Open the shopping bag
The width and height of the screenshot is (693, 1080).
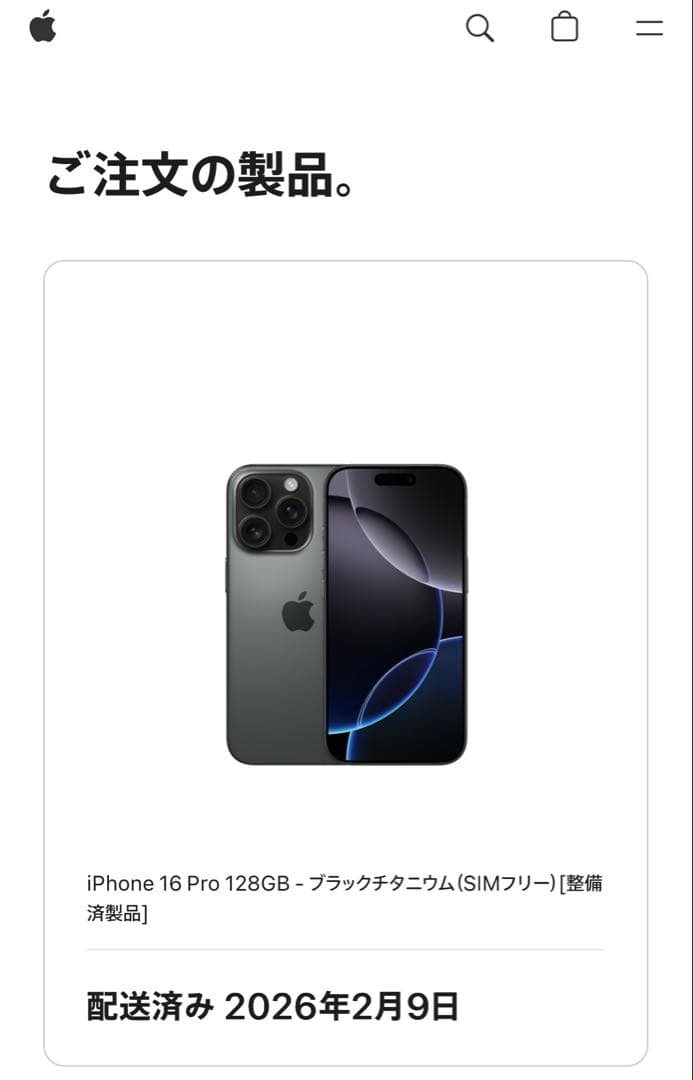click(x=565, y=27)
